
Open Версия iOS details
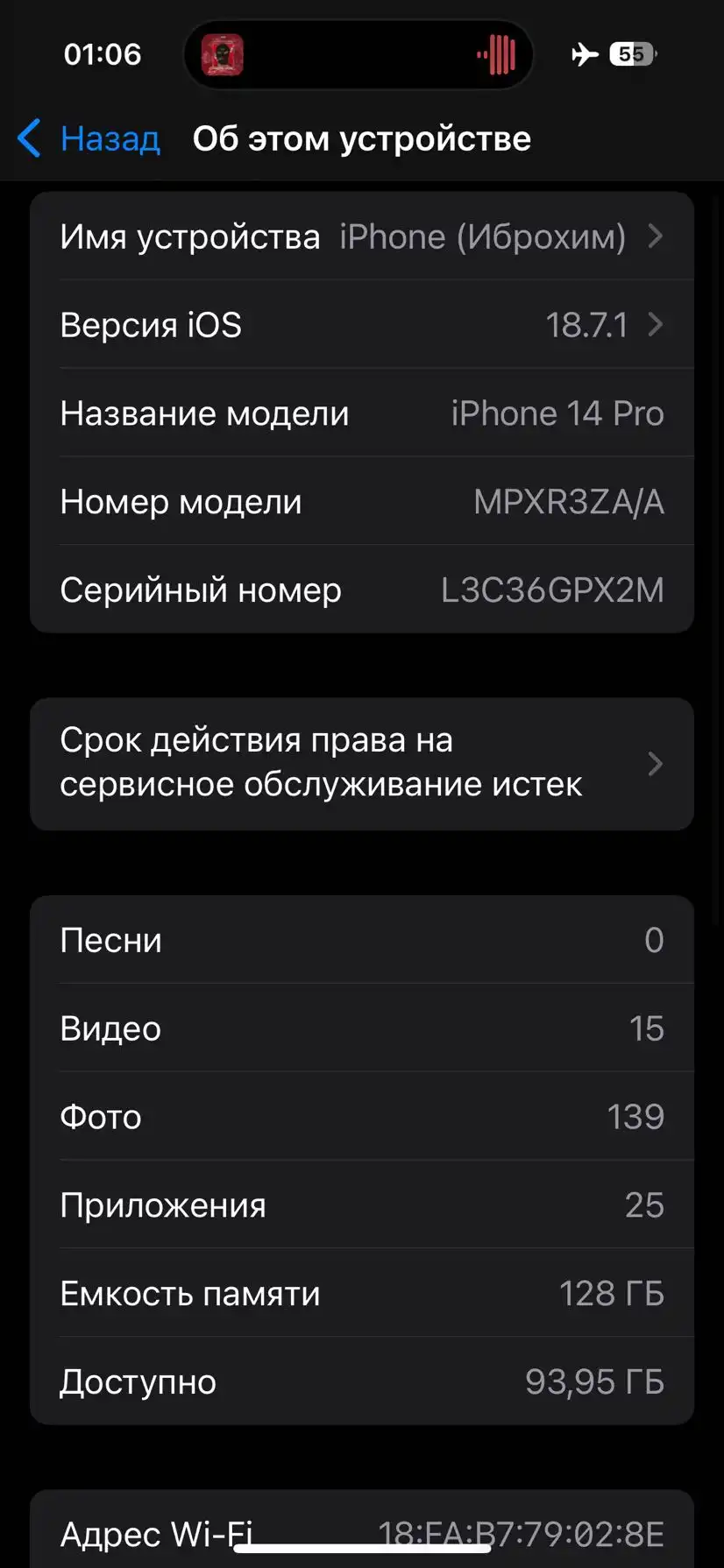pos(361,325)
